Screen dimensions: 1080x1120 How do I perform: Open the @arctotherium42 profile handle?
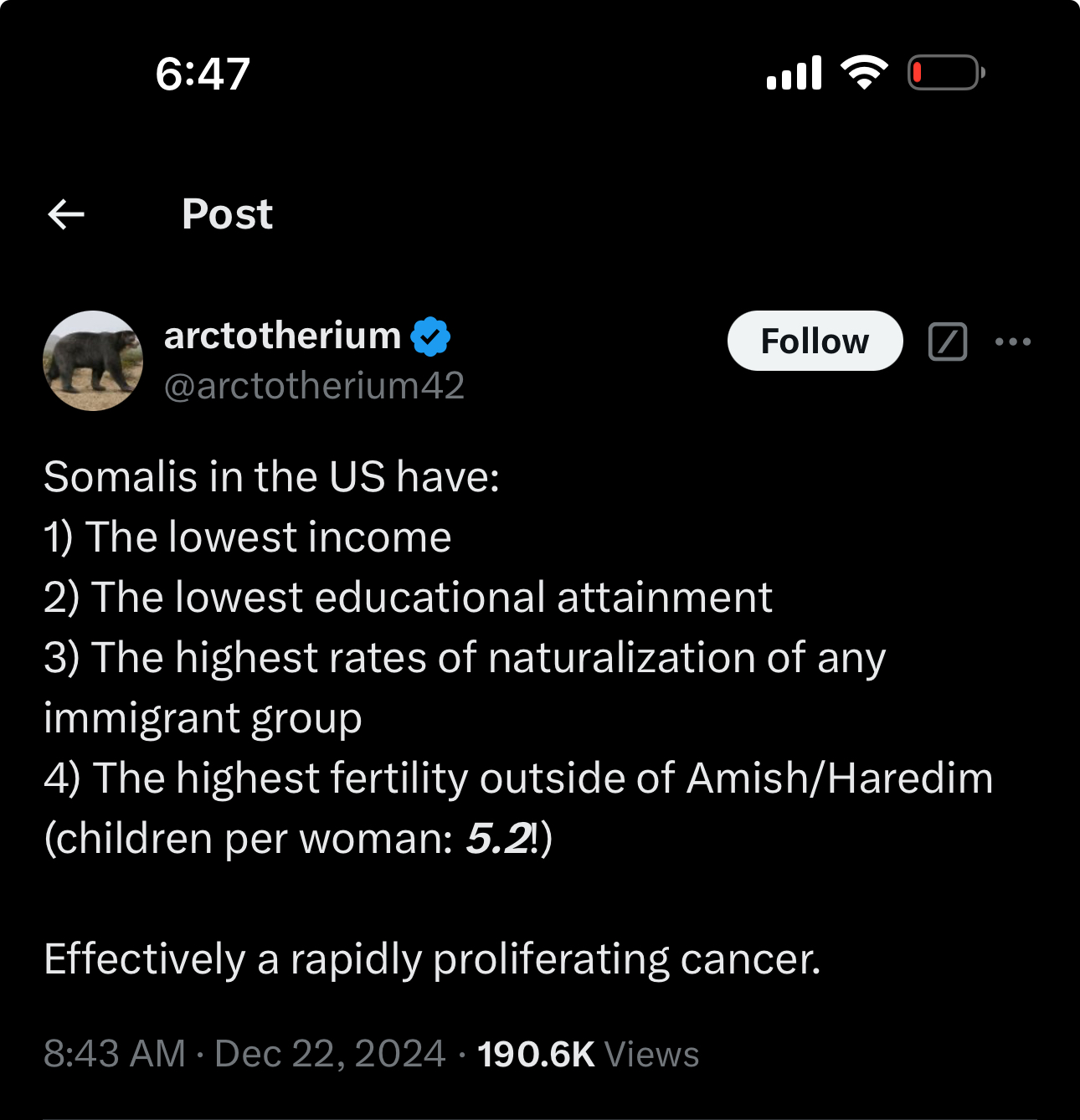(x=314, y=386)
